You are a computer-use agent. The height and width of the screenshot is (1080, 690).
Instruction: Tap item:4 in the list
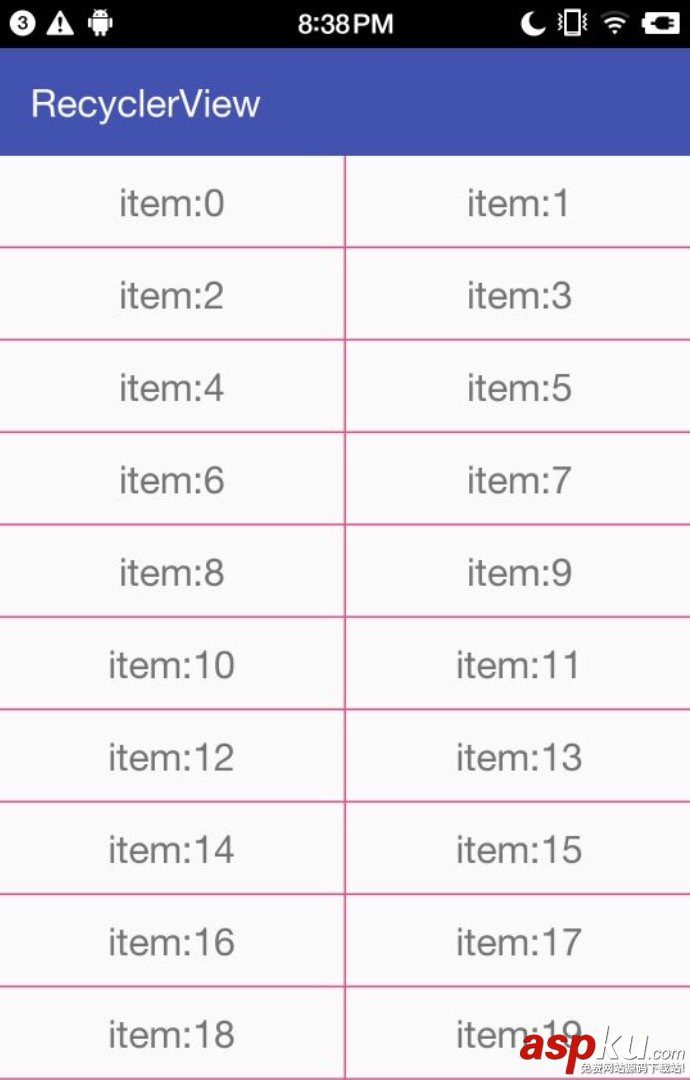tap(171, 387)
